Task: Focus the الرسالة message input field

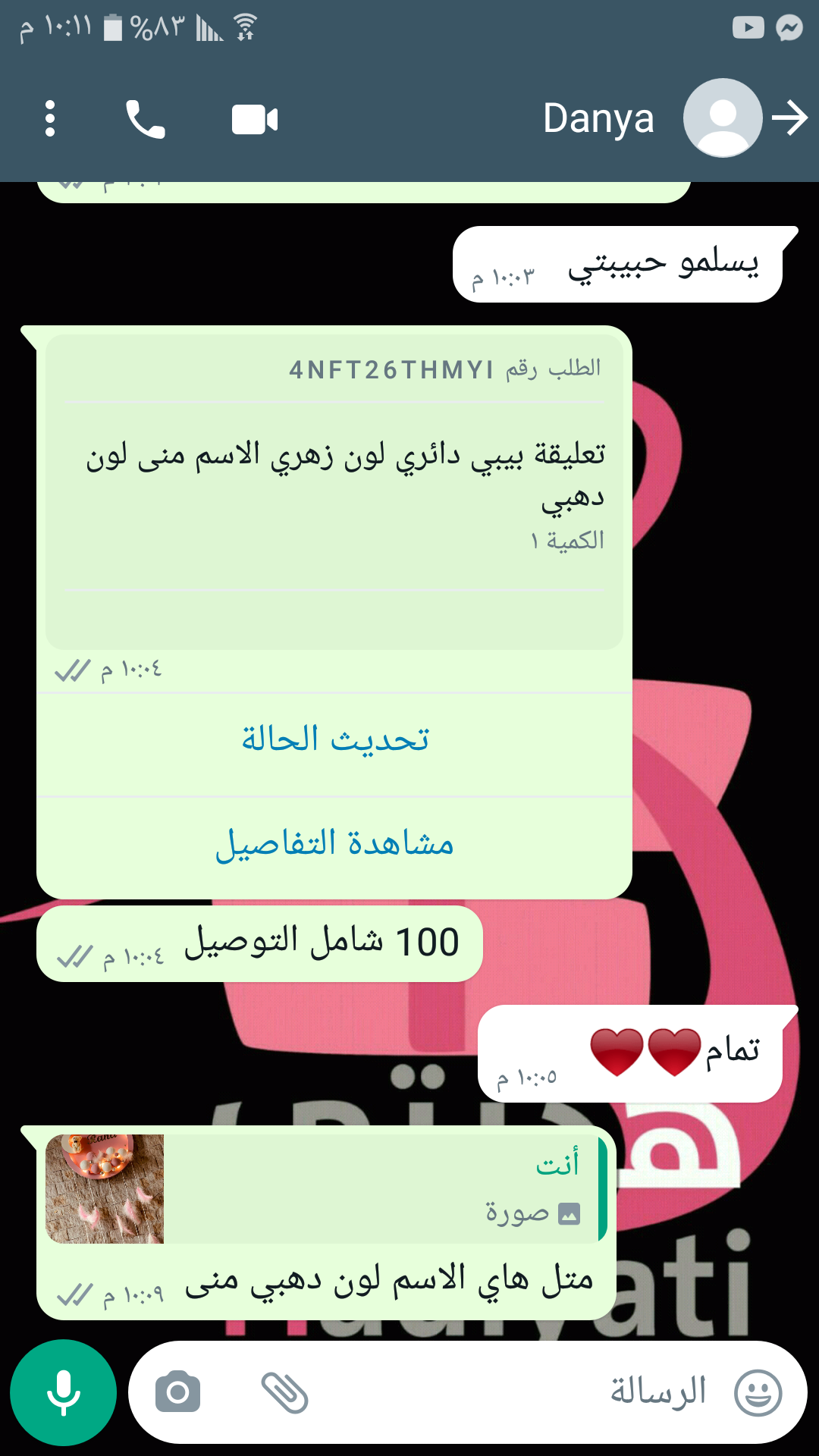Action: click(493, 1392)
